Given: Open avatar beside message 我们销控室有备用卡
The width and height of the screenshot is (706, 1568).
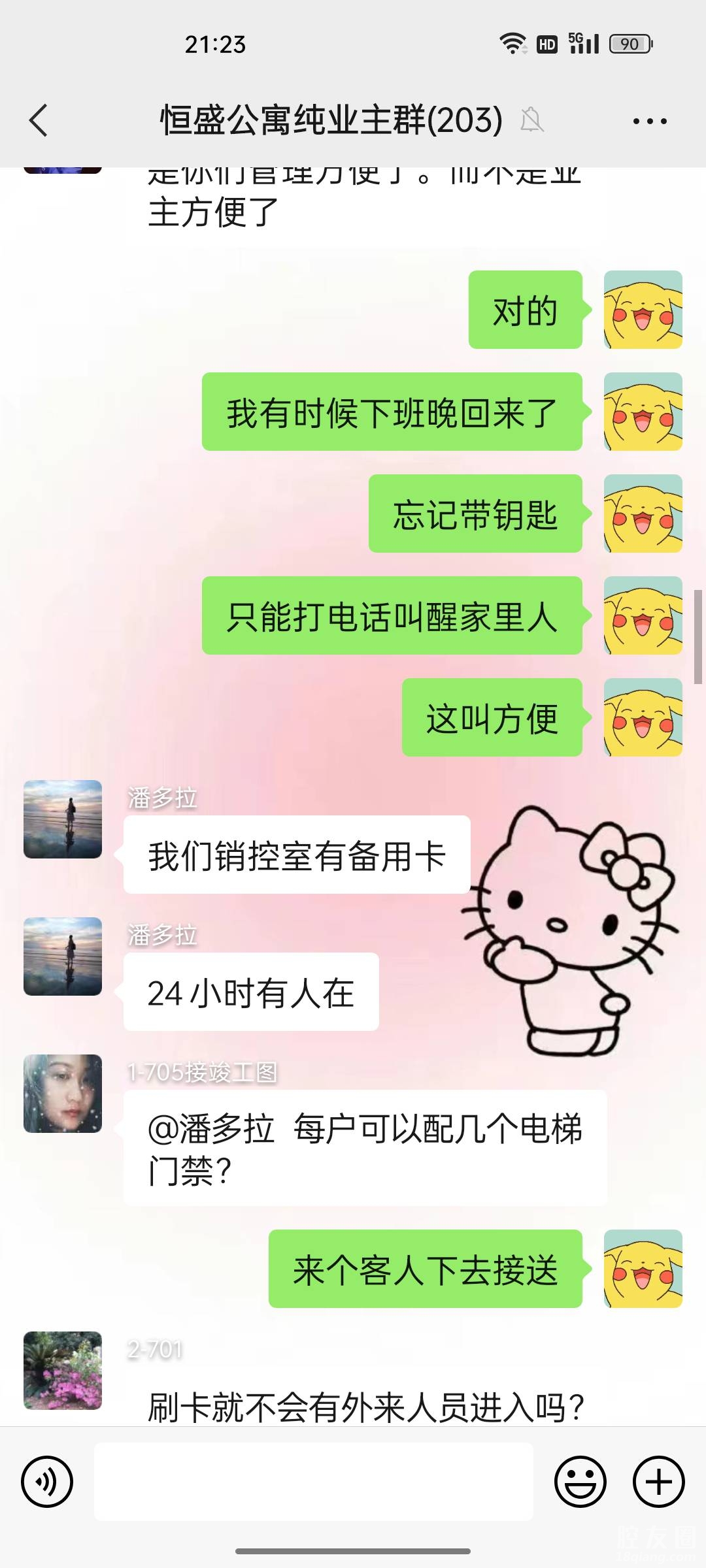Looking at the screenshot, I should pos(63,819).
